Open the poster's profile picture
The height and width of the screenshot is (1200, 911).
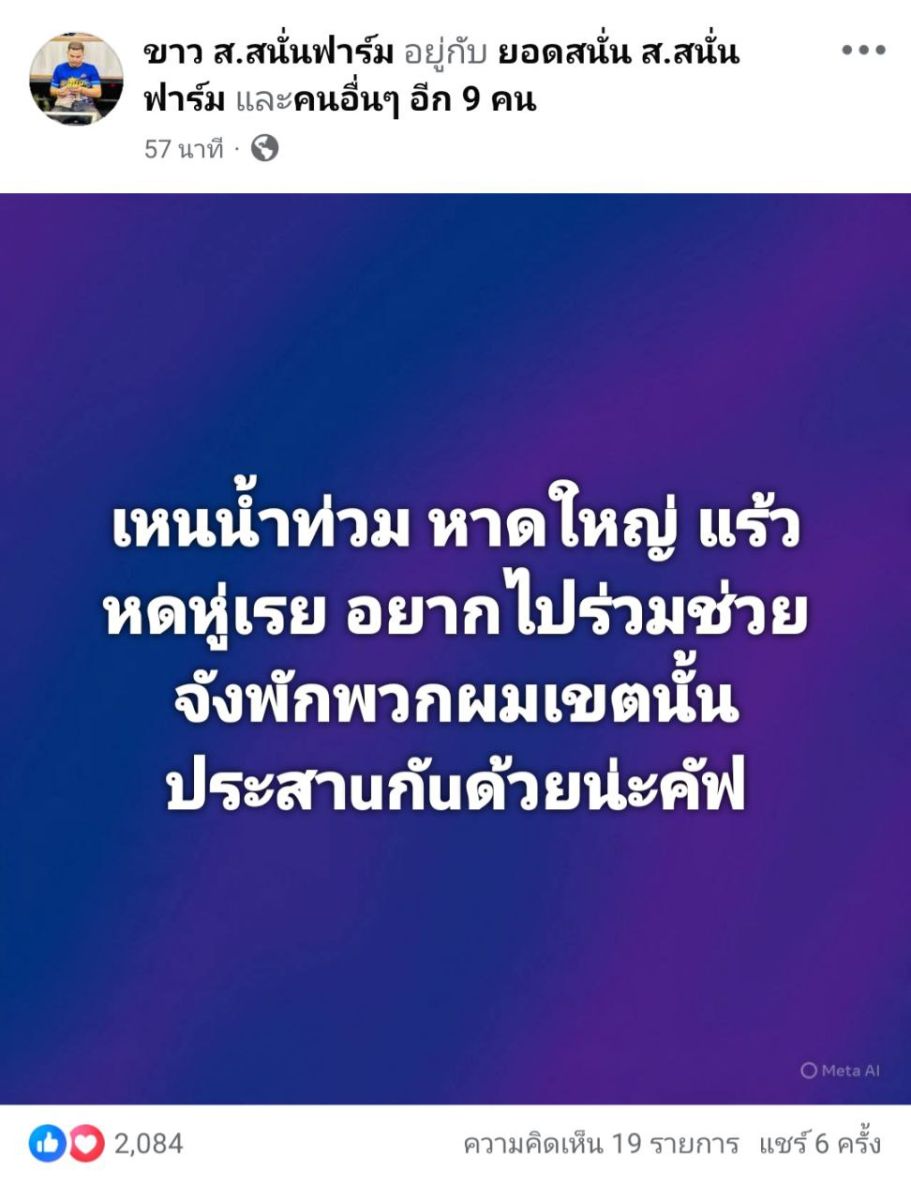click(76, 78)
